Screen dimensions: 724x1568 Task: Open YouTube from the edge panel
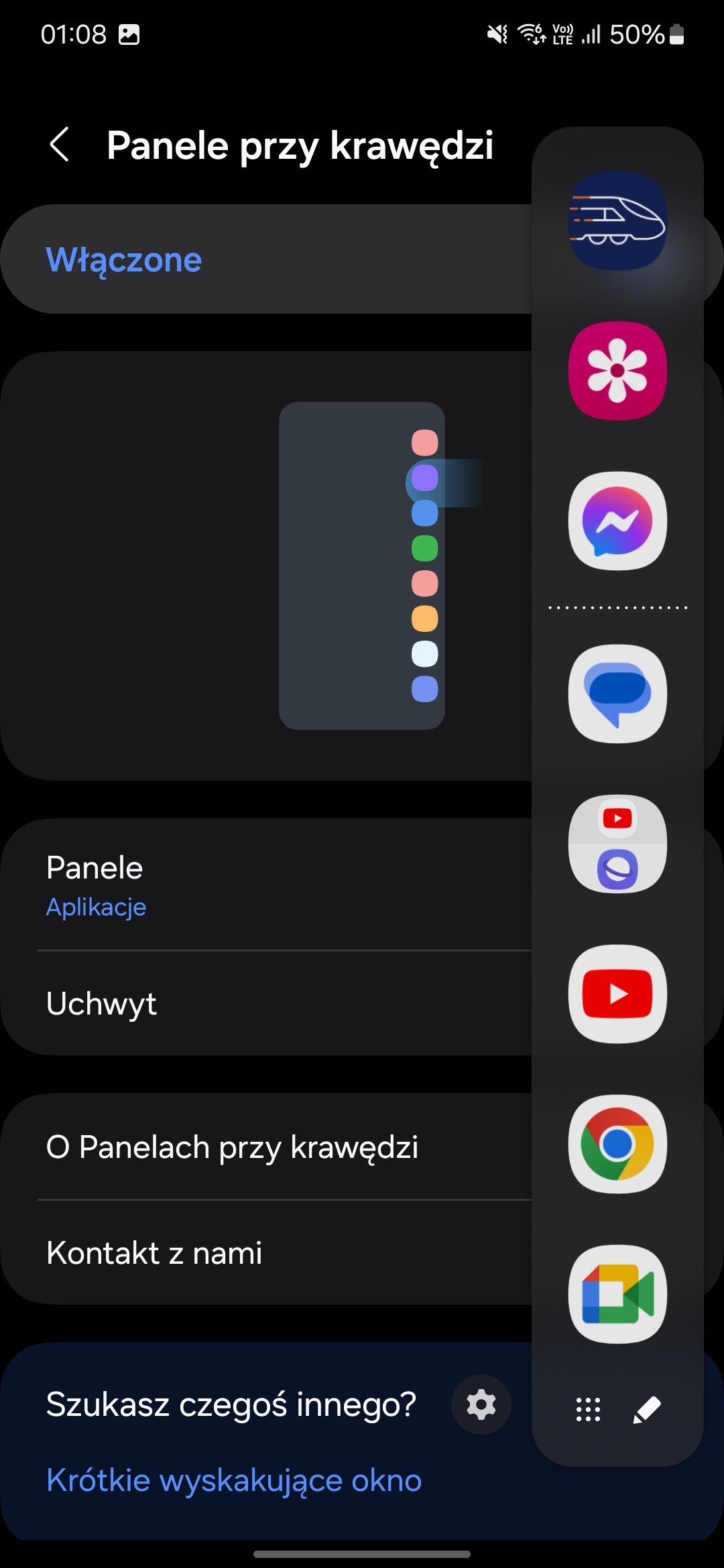coord(617,994)
